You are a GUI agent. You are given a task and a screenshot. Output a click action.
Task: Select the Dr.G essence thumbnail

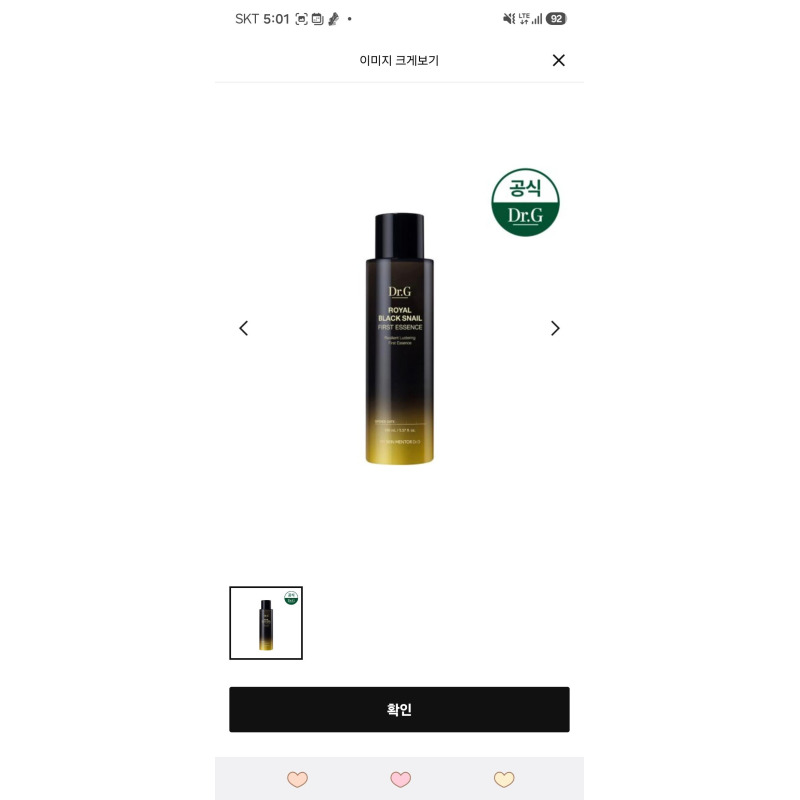(x=266, y=623)
